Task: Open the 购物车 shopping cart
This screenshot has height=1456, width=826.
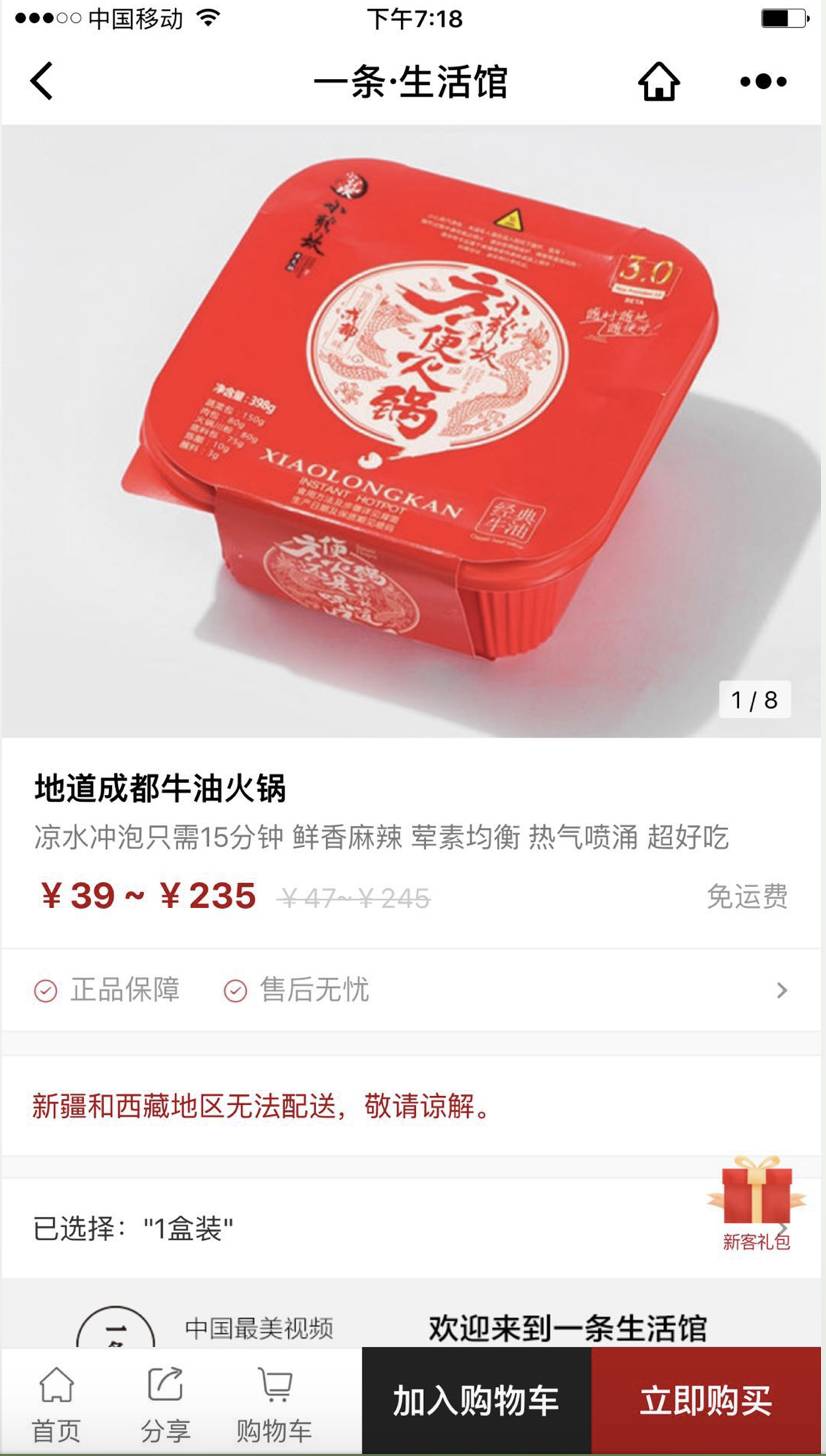Action: [274, 1402]
